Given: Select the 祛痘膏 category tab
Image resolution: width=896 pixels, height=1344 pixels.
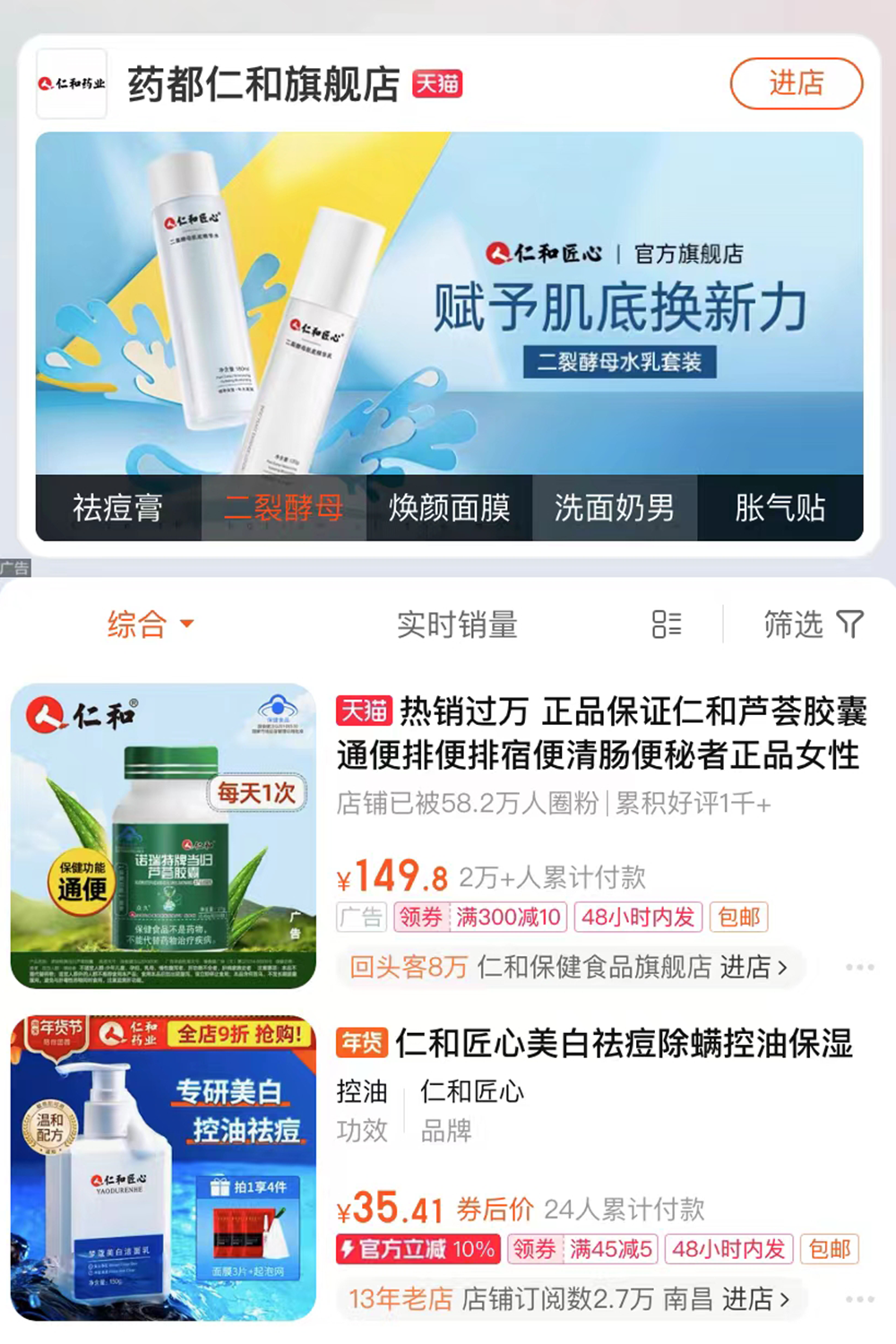Looking at the screenshot, I should click(x=118, y=508).
